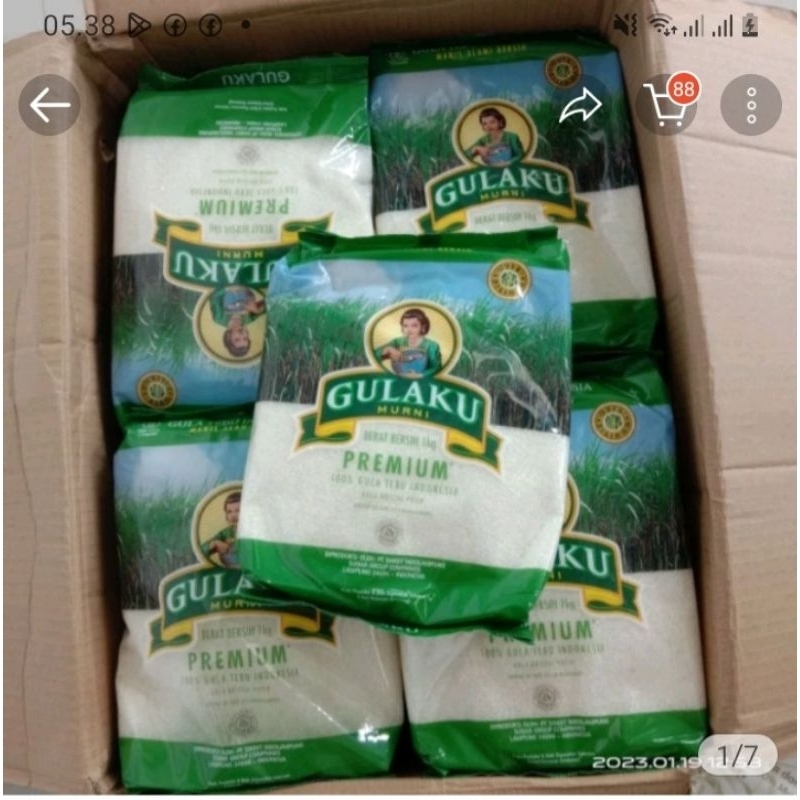Go back using the arrow button

coord(49,105)
